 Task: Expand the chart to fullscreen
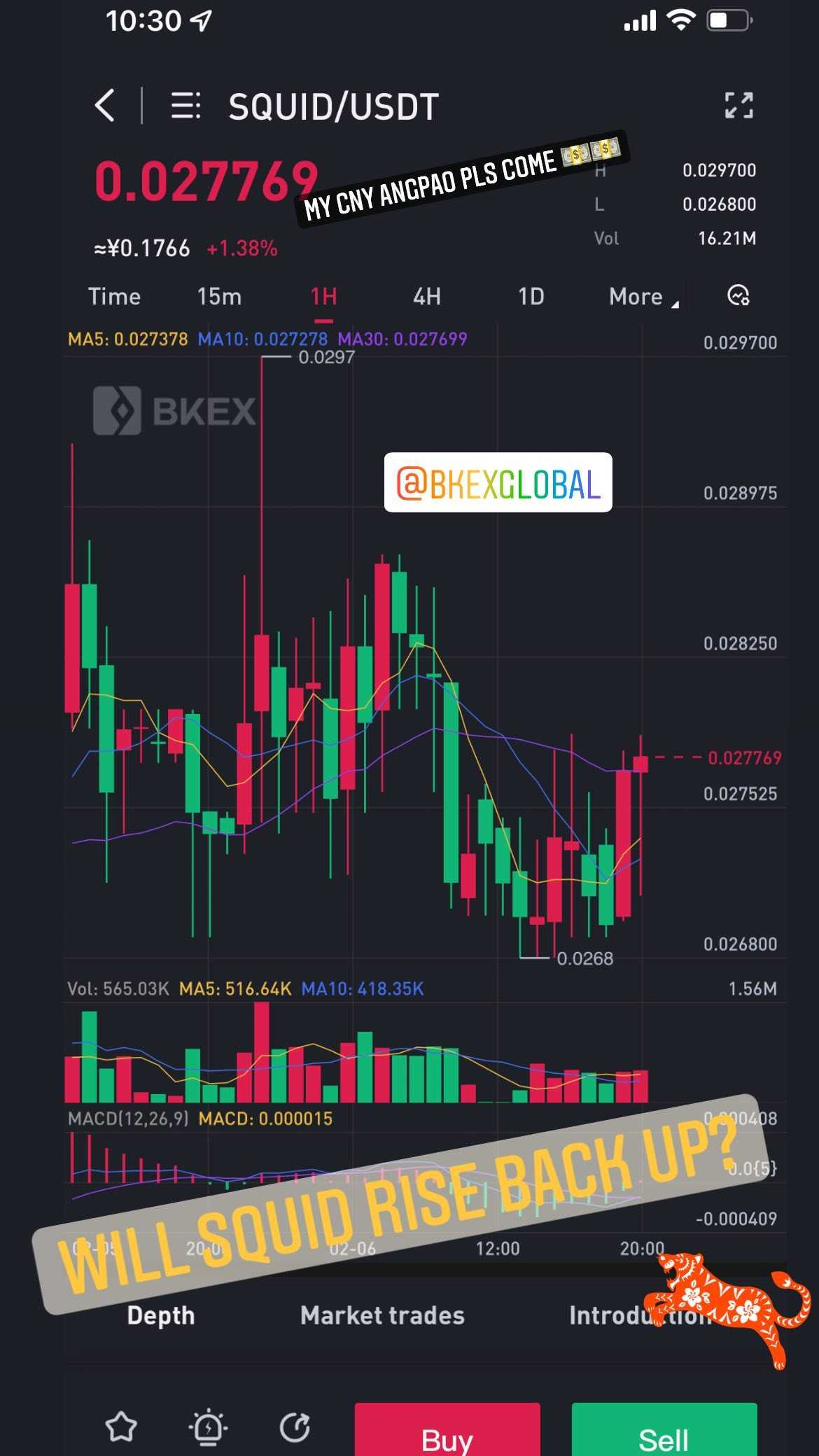coord(738,106)
